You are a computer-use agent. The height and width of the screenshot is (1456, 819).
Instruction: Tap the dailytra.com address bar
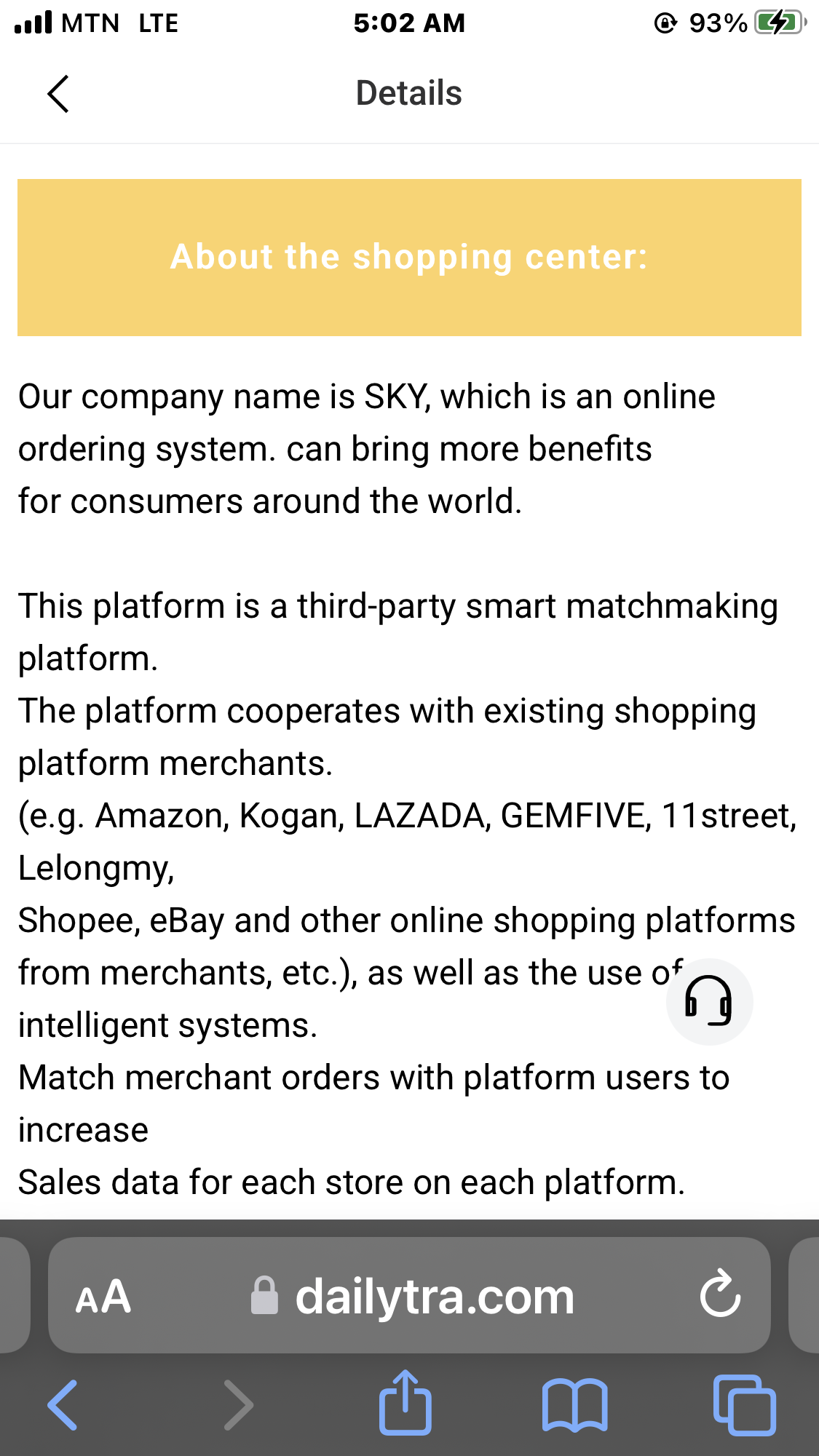tap(412, 1297)
